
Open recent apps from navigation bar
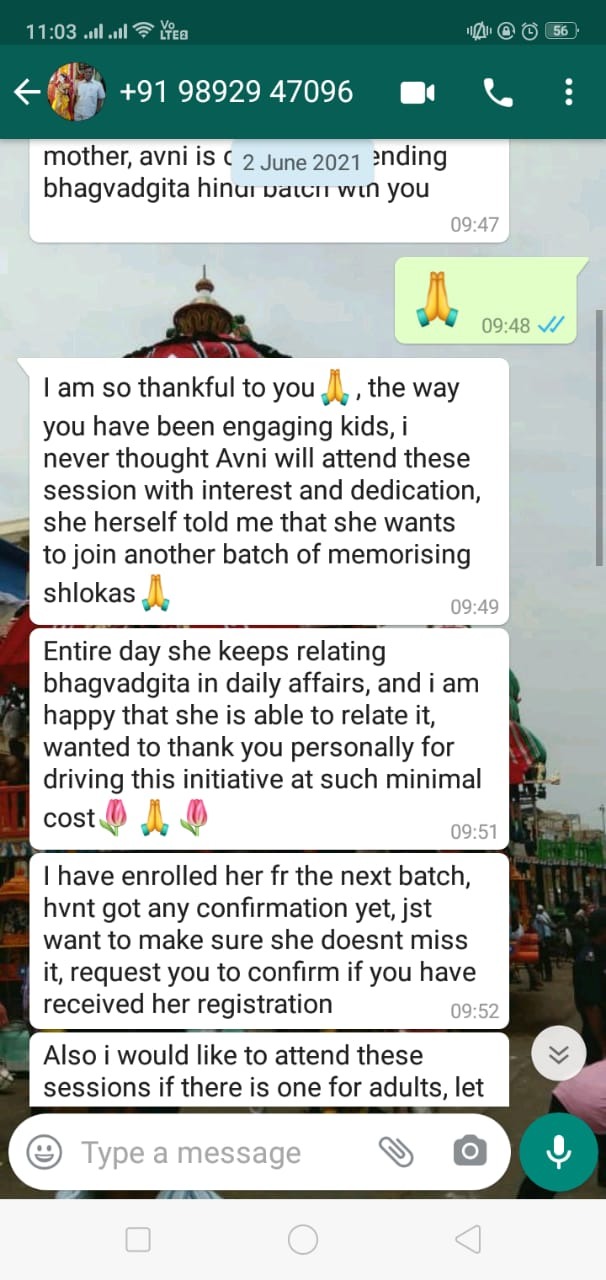tap(138, 1240)
